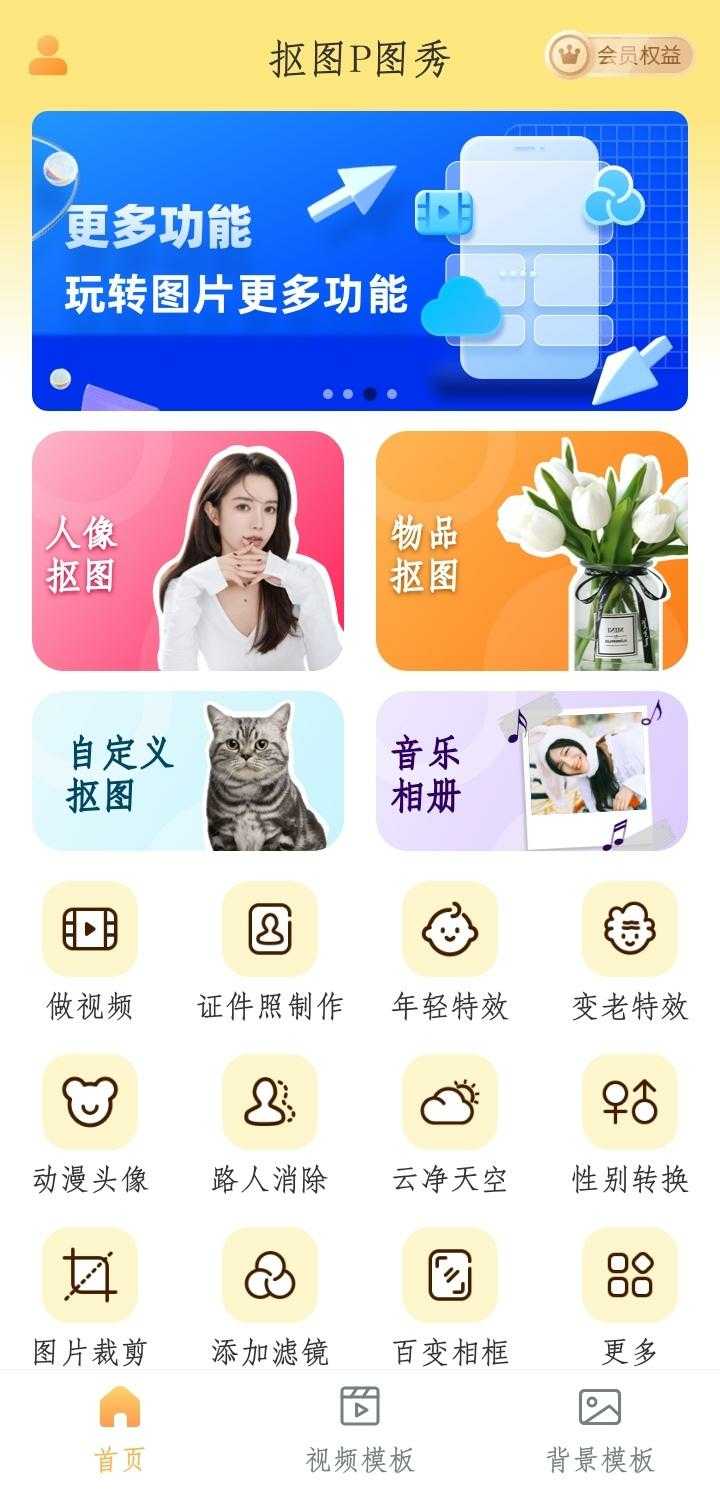Open the 更多功能 banner

[x=360, y=261]
